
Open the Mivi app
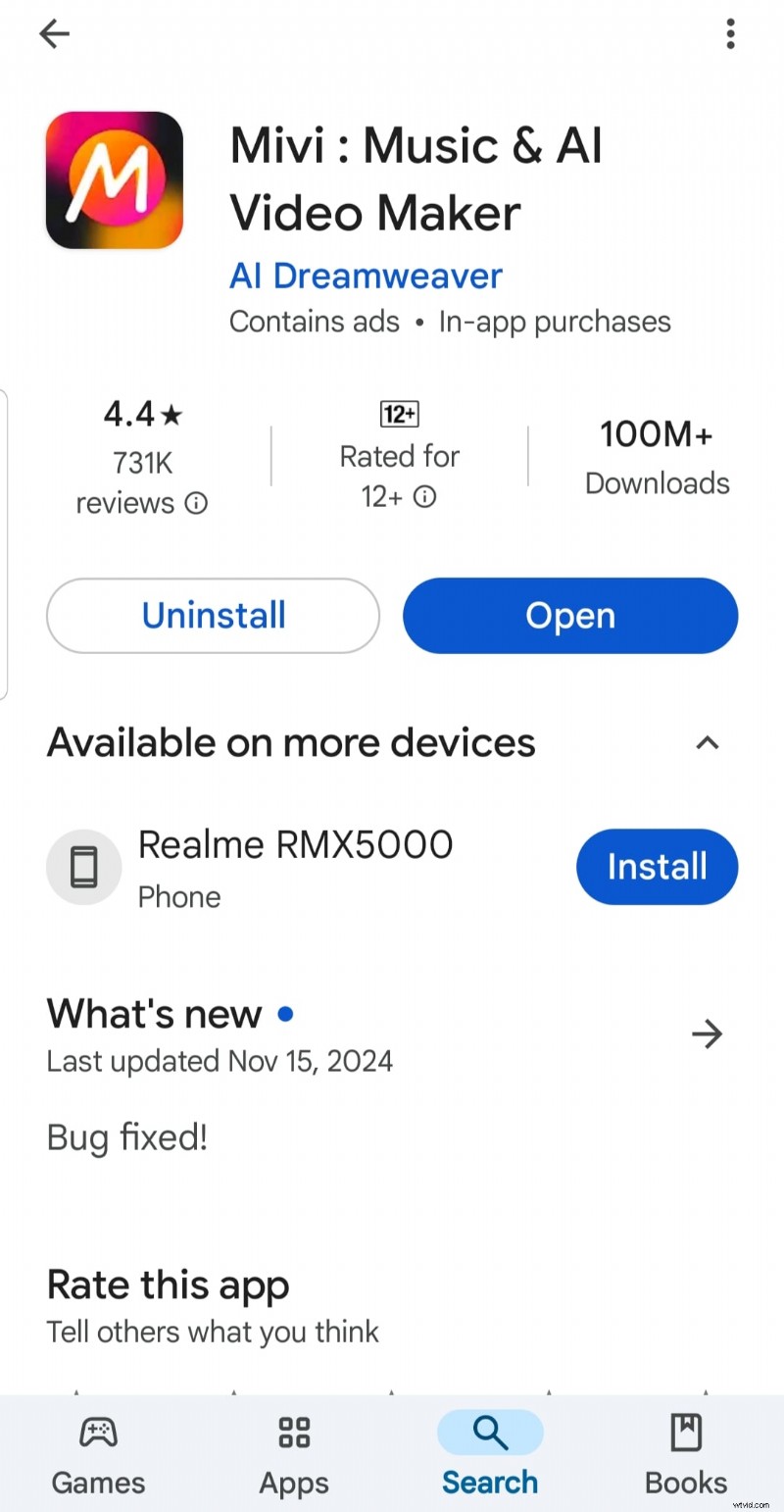tap(569, 616)
